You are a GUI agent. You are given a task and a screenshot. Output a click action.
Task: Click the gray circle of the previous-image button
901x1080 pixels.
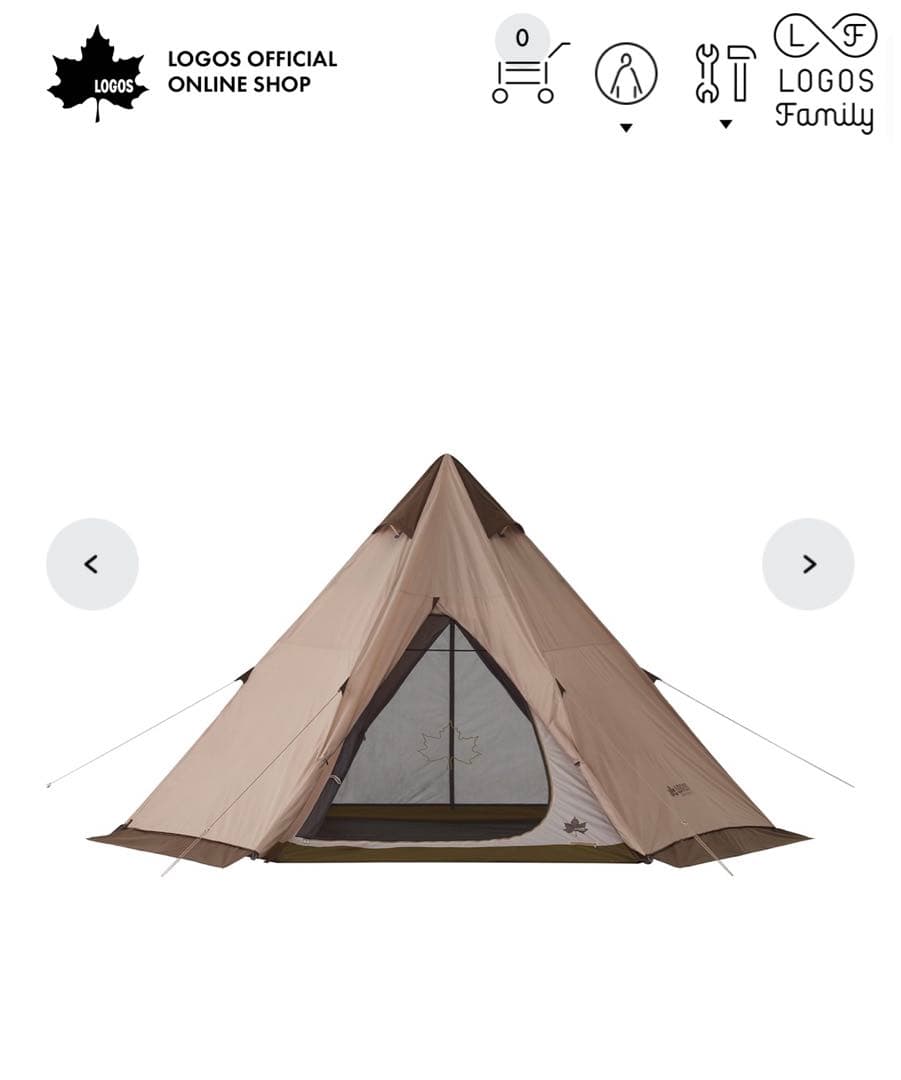92,563
